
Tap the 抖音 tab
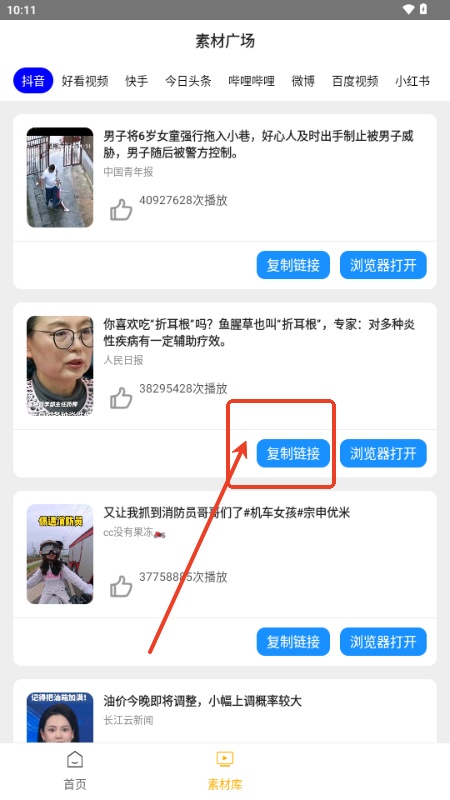click(x=33, y=81)
